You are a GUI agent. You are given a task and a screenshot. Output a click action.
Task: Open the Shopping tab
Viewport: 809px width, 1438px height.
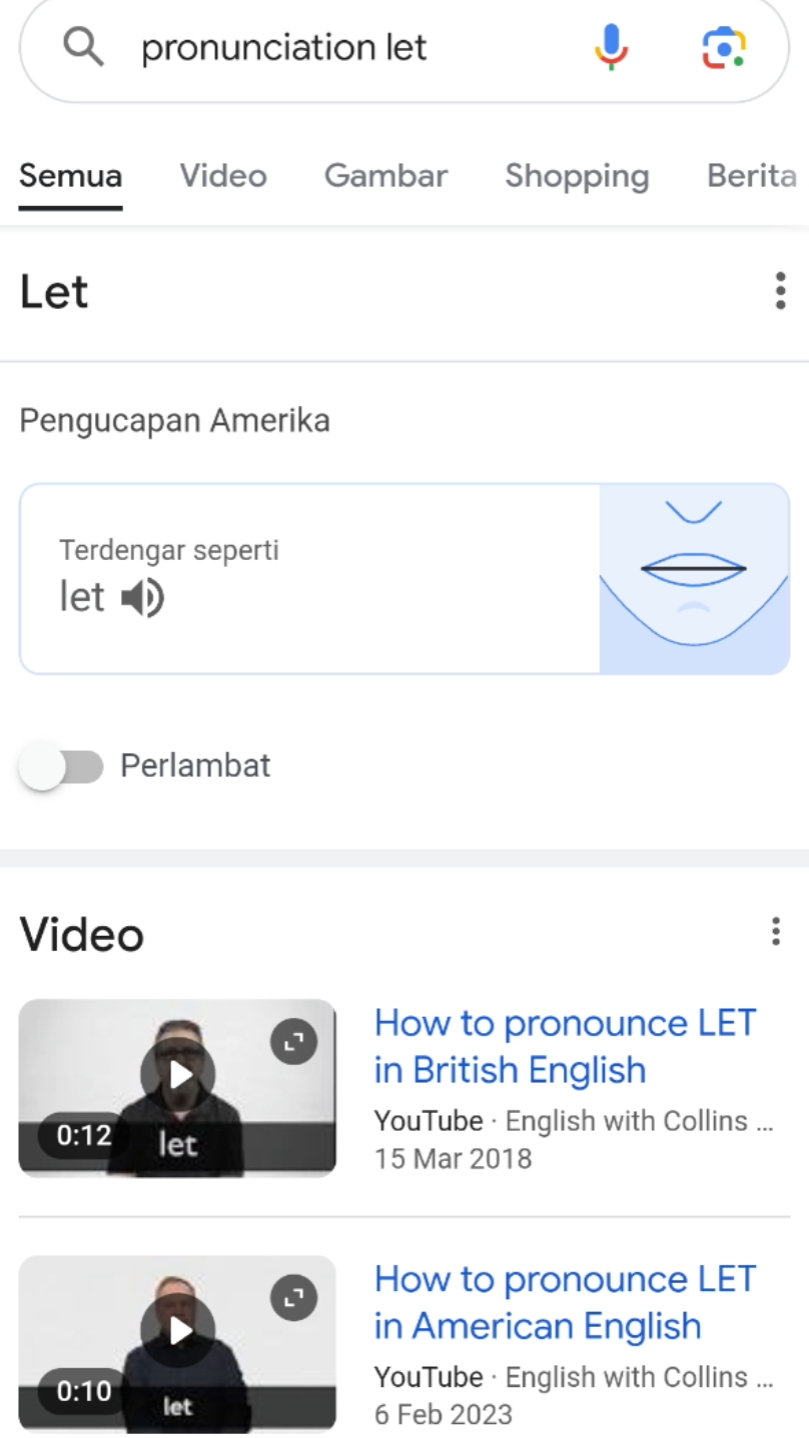pos(577,176)
